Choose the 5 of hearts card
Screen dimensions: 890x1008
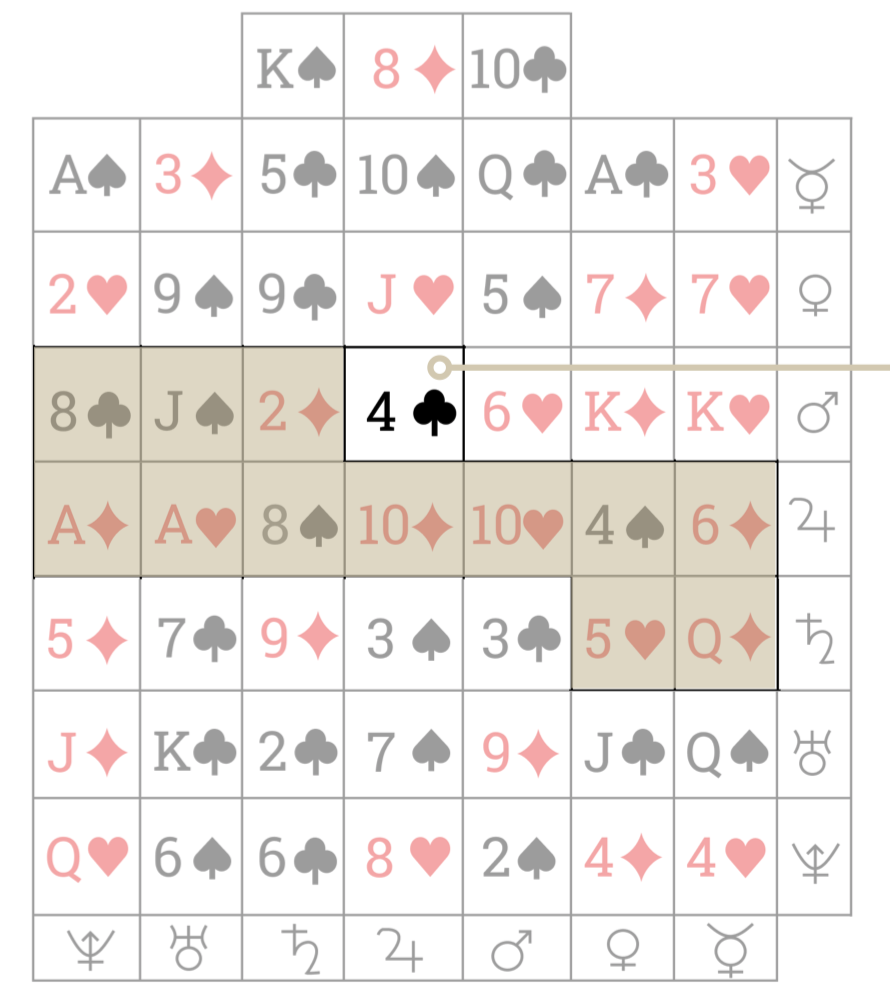(623, 634)
